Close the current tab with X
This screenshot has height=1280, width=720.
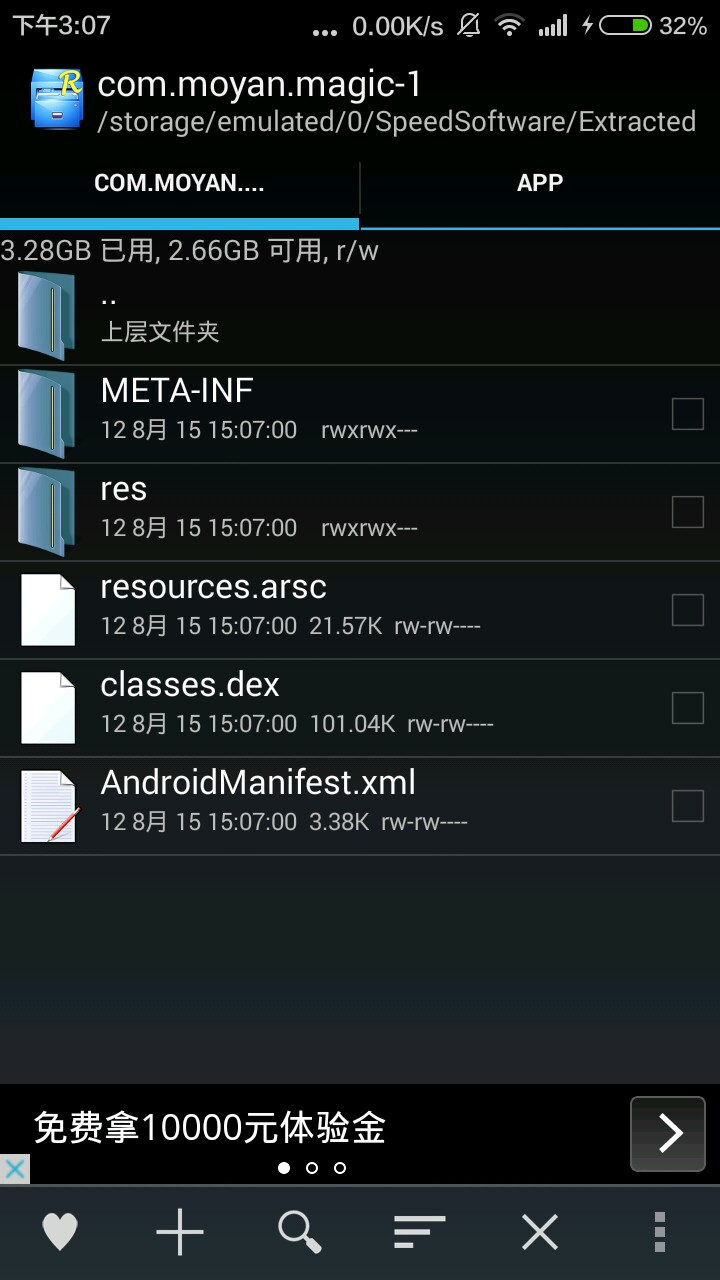[x=540, y=1232]
